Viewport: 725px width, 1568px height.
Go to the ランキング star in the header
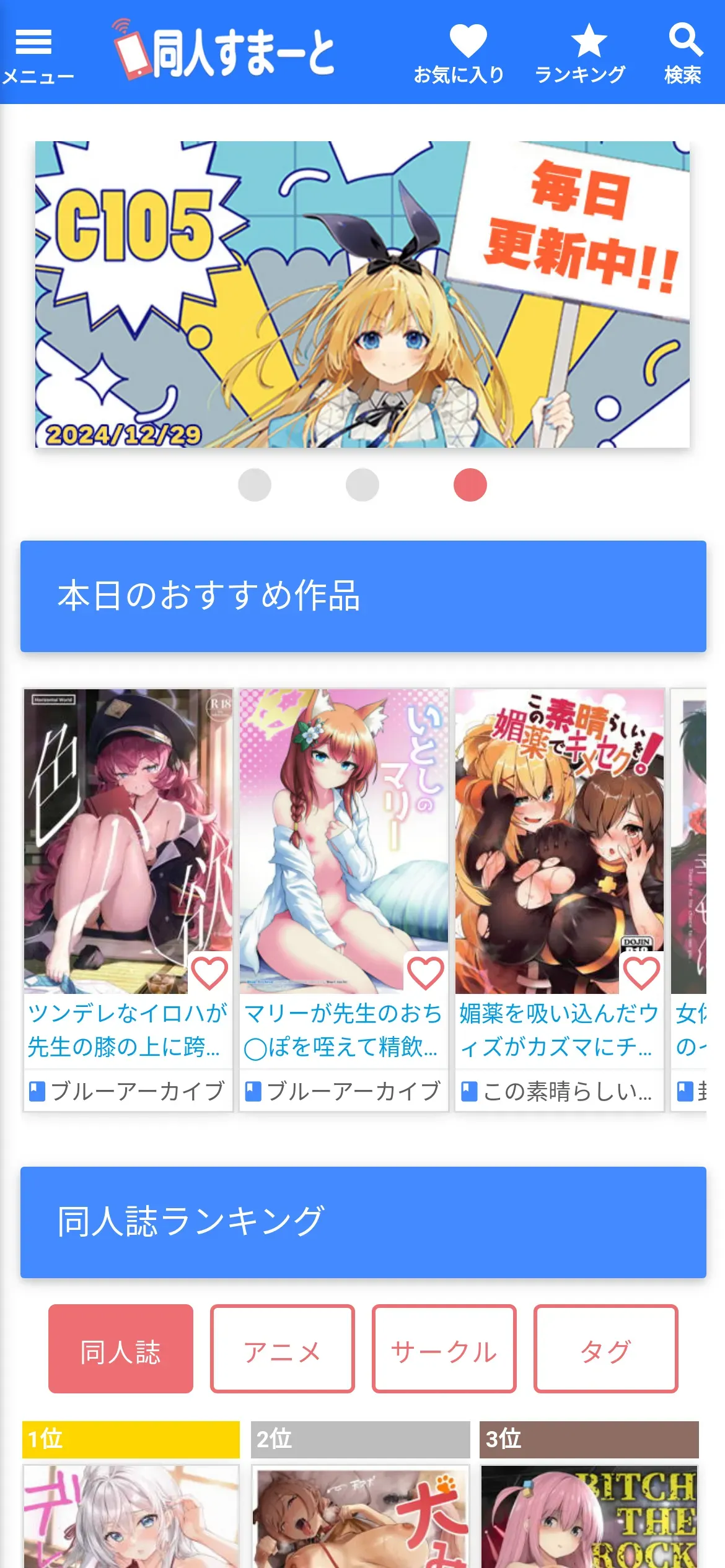[580, 54]
